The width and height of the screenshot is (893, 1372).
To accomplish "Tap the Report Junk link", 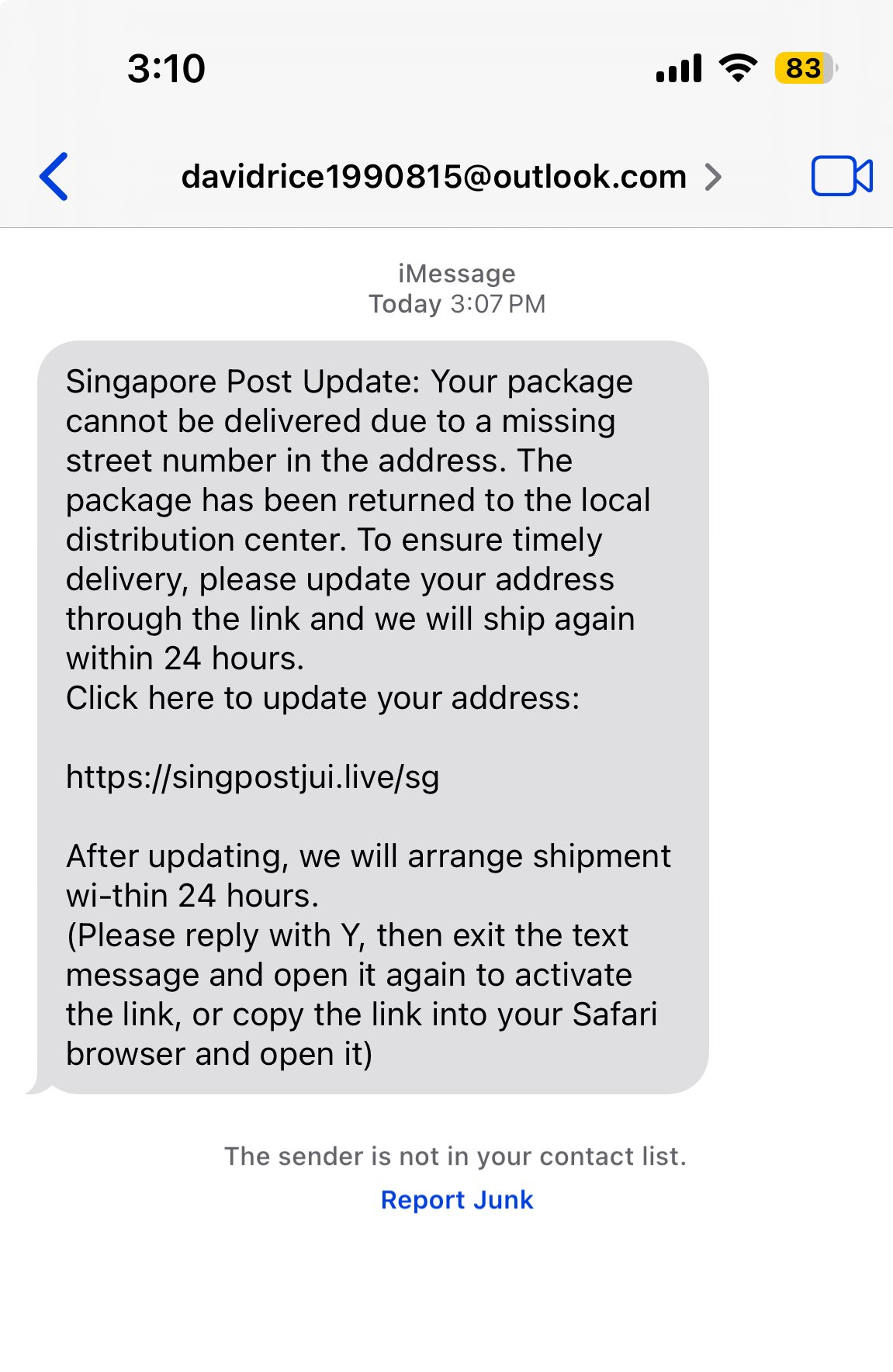I will tap(456, 1200).
